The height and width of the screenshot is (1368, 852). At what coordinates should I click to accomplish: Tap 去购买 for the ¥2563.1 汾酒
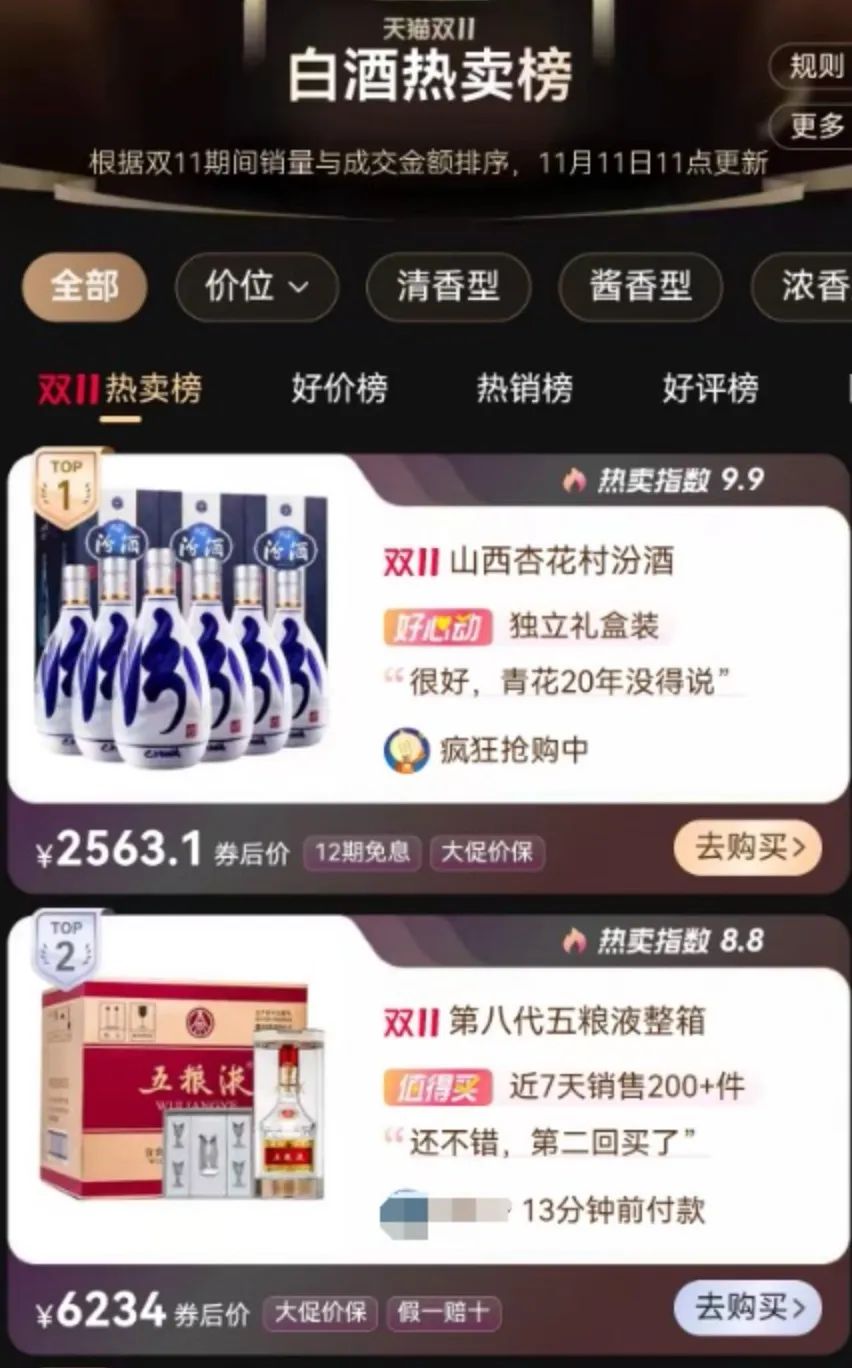pyautogui.click(x=748, y=848)
